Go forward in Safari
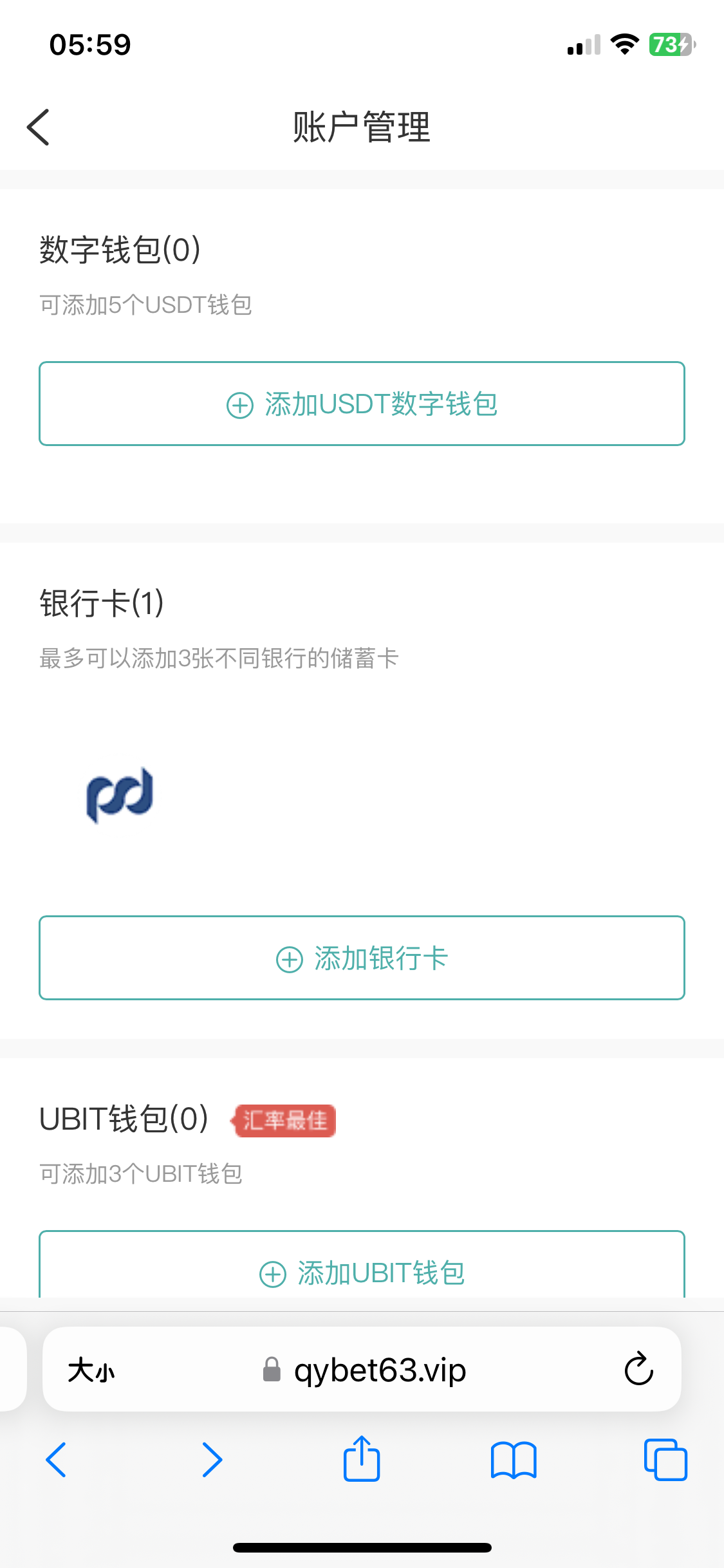 pos(211,1460)
